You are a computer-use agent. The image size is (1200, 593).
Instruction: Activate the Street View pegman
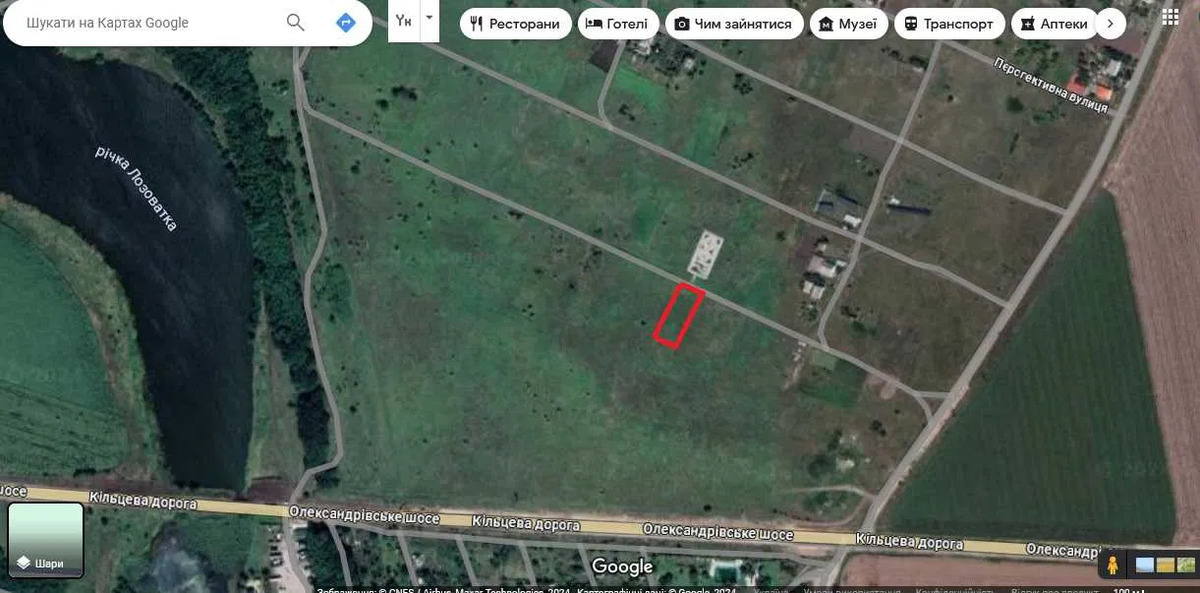(x=1111, y=565)
